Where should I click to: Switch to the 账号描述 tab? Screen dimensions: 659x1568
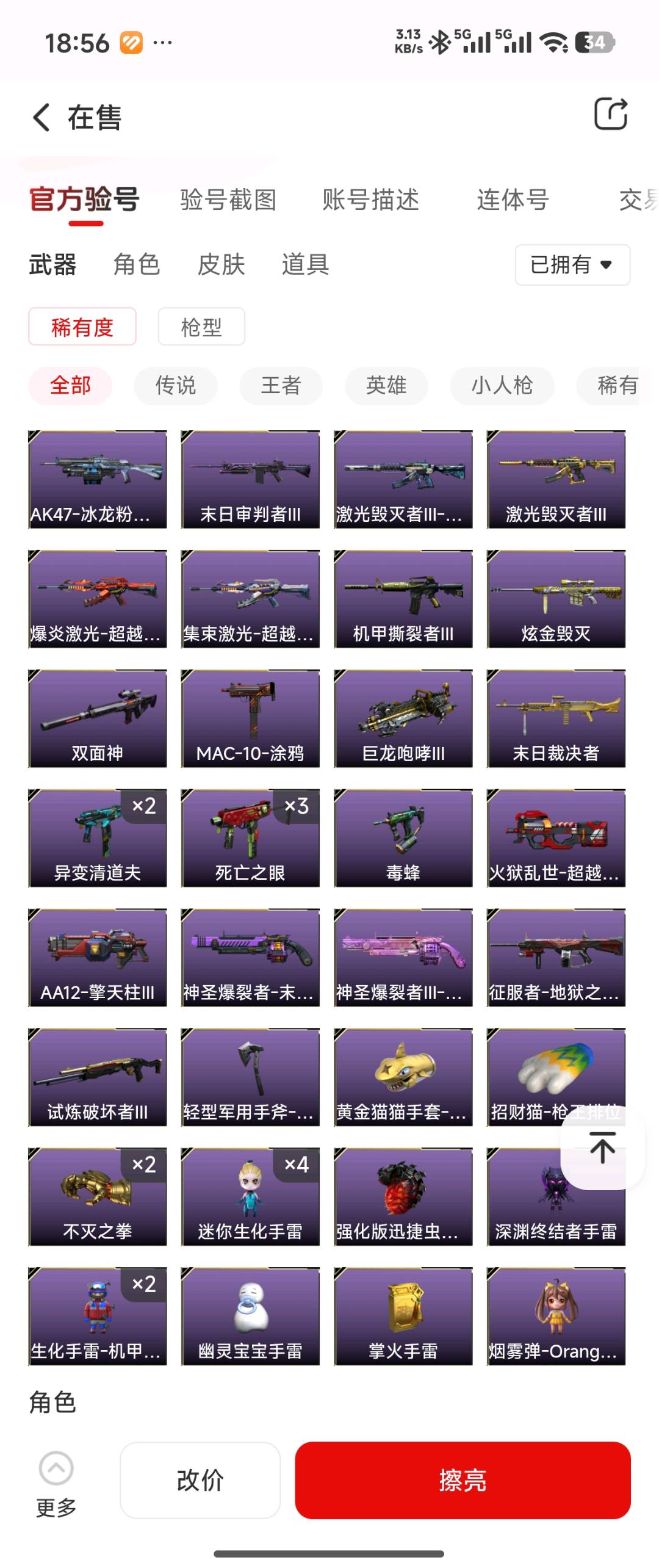point(370,200)
